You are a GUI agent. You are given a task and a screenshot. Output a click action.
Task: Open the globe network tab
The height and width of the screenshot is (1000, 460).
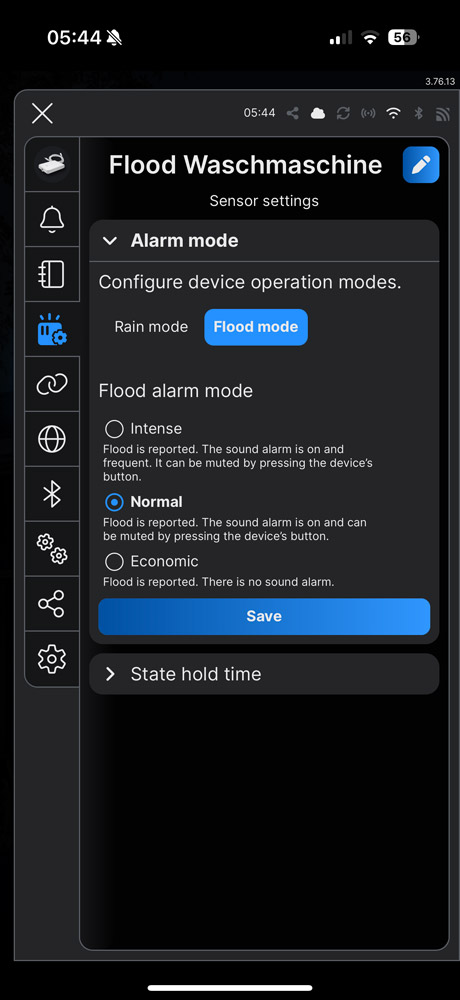(52, 439)
